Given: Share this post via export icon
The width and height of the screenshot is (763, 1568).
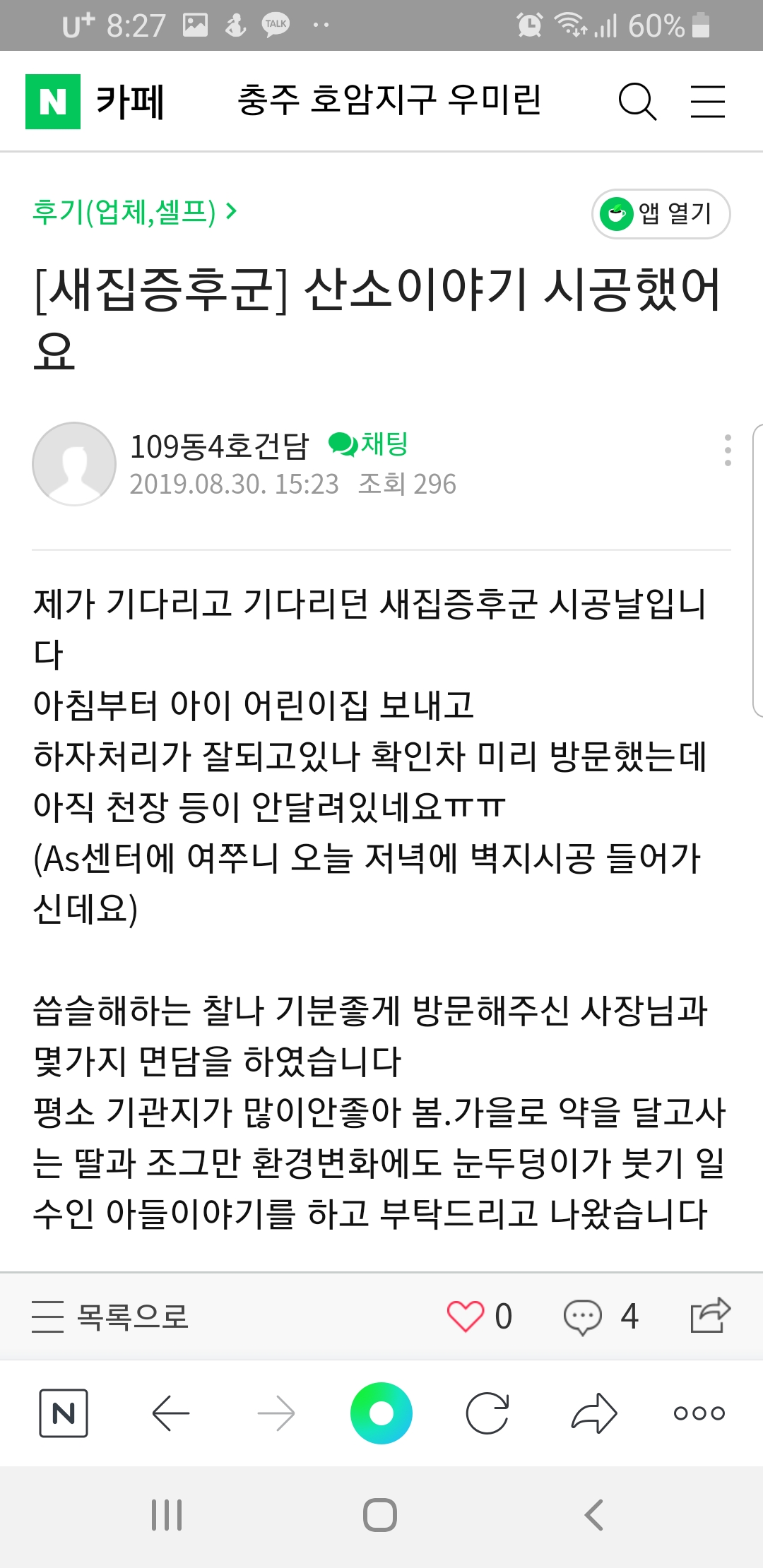Looking at the screenshot, I should 709,1315.
